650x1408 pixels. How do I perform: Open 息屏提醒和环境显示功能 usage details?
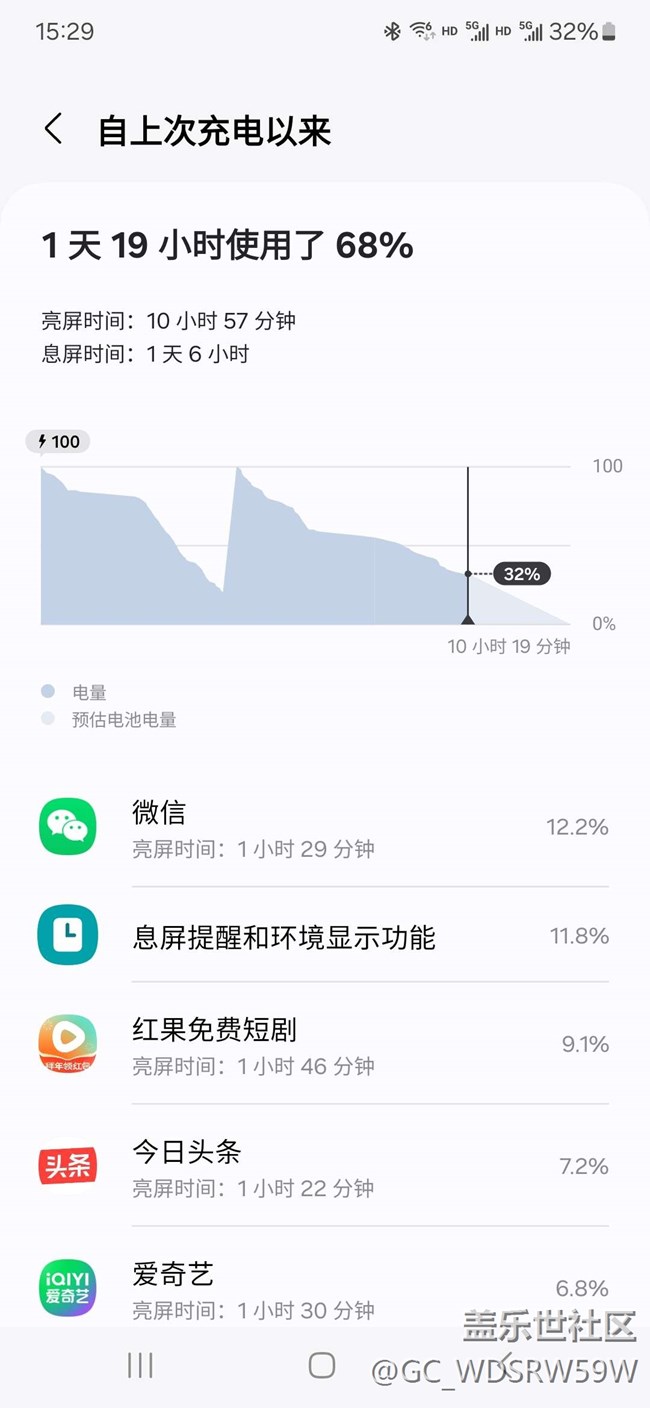click(x=325, y=936)
